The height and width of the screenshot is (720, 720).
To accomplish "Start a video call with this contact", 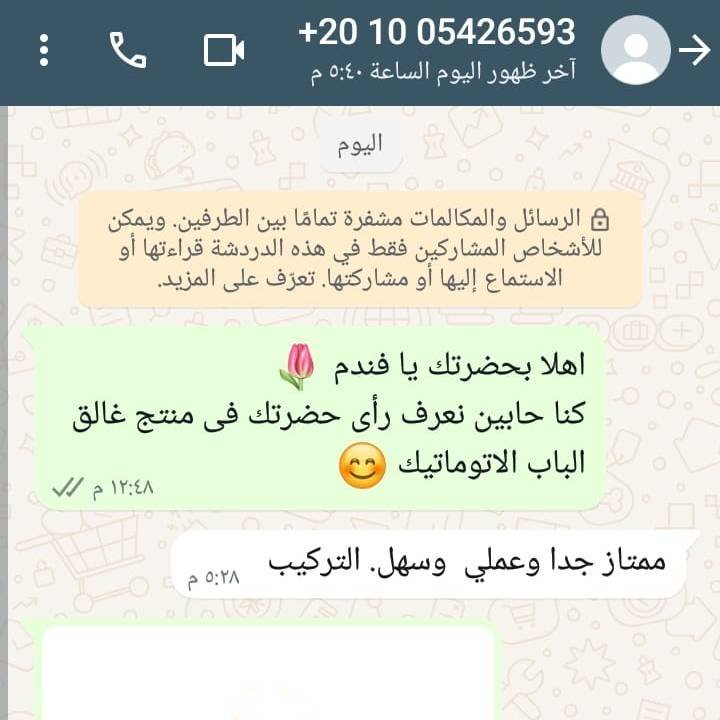I will pyautogui.click(x=224, y=50).
